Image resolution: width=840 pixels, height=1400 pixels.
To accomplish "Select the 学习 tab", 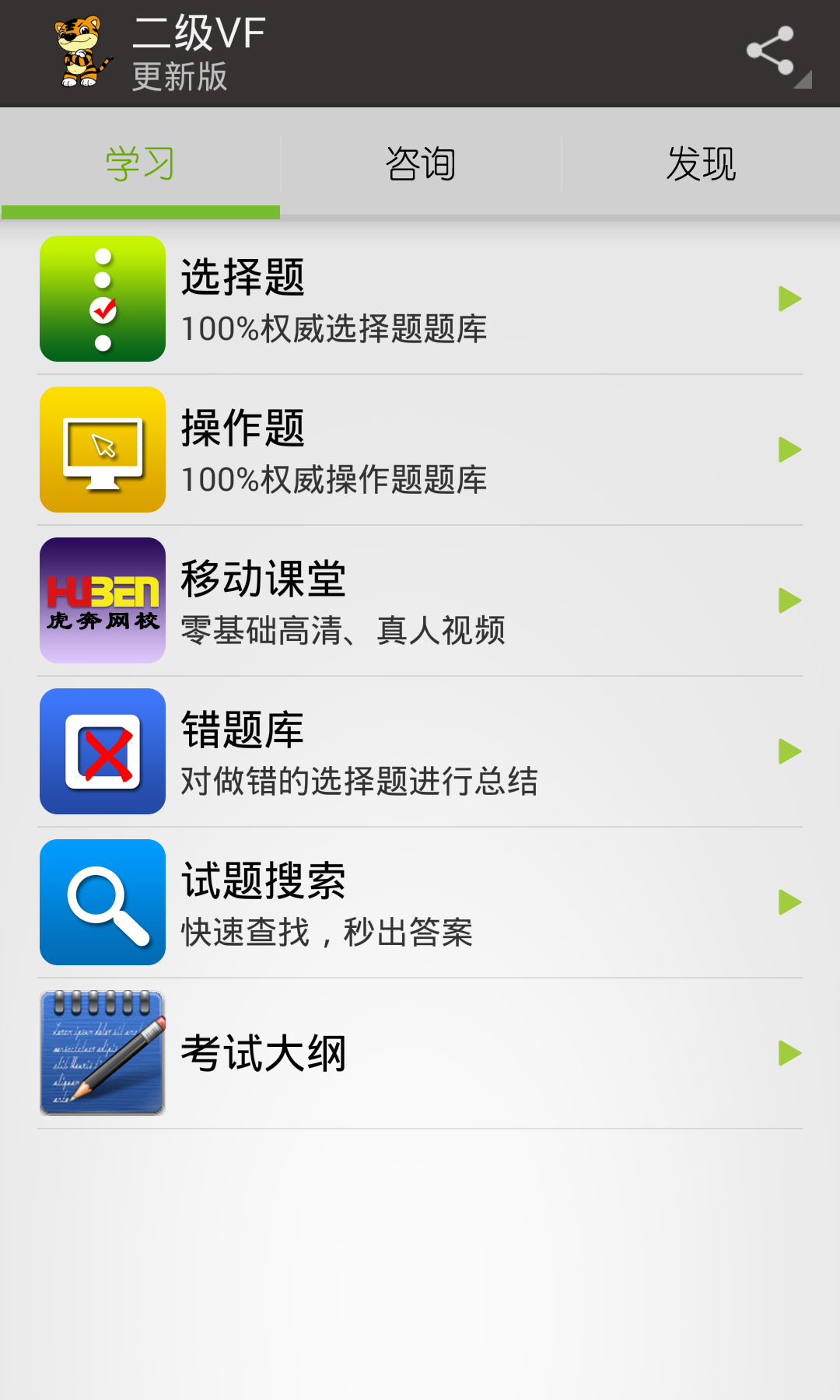I will tap(141, 164).
